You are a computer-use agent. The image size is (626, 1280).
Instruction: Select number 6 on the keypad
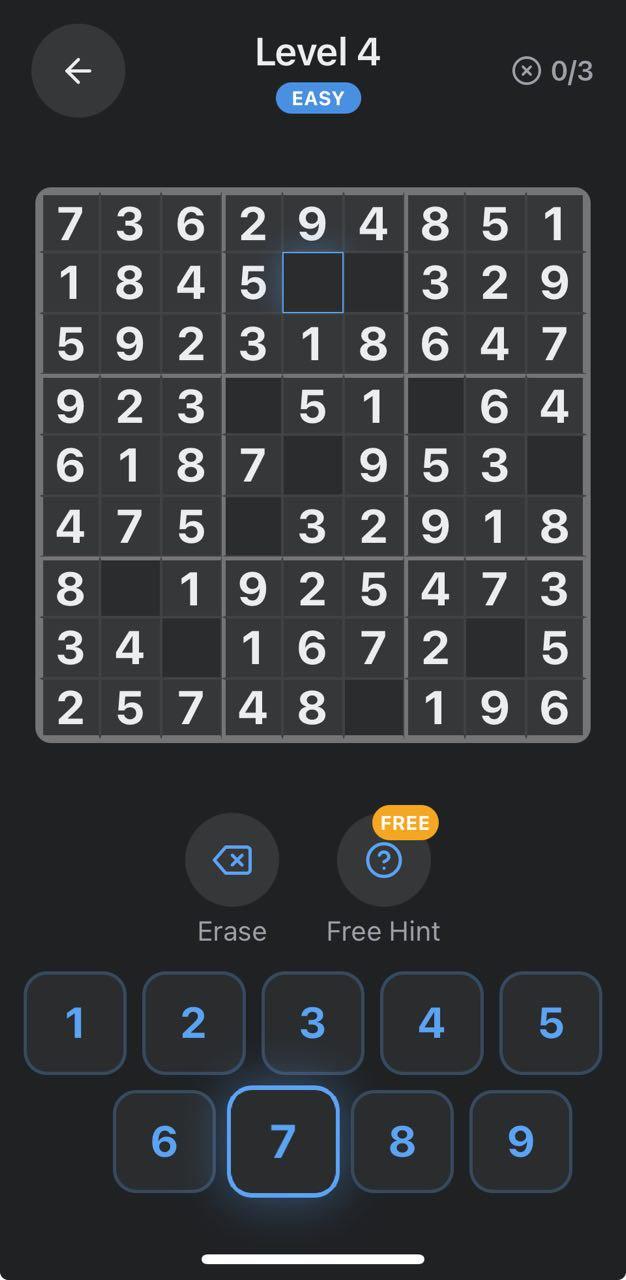click(164, 1141)
